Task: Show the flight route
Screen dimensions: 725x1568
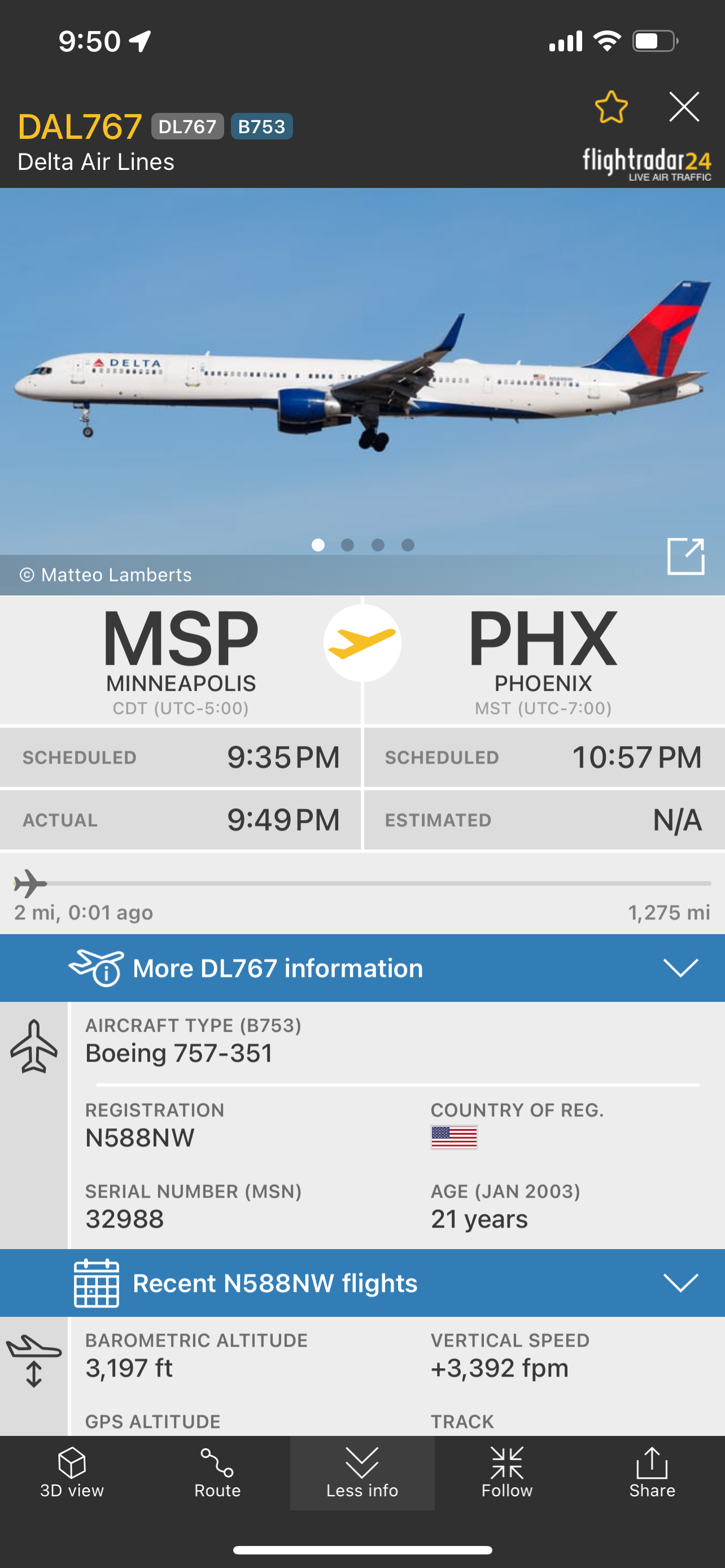Action: pyautogui.click(x=217, y=1473)
